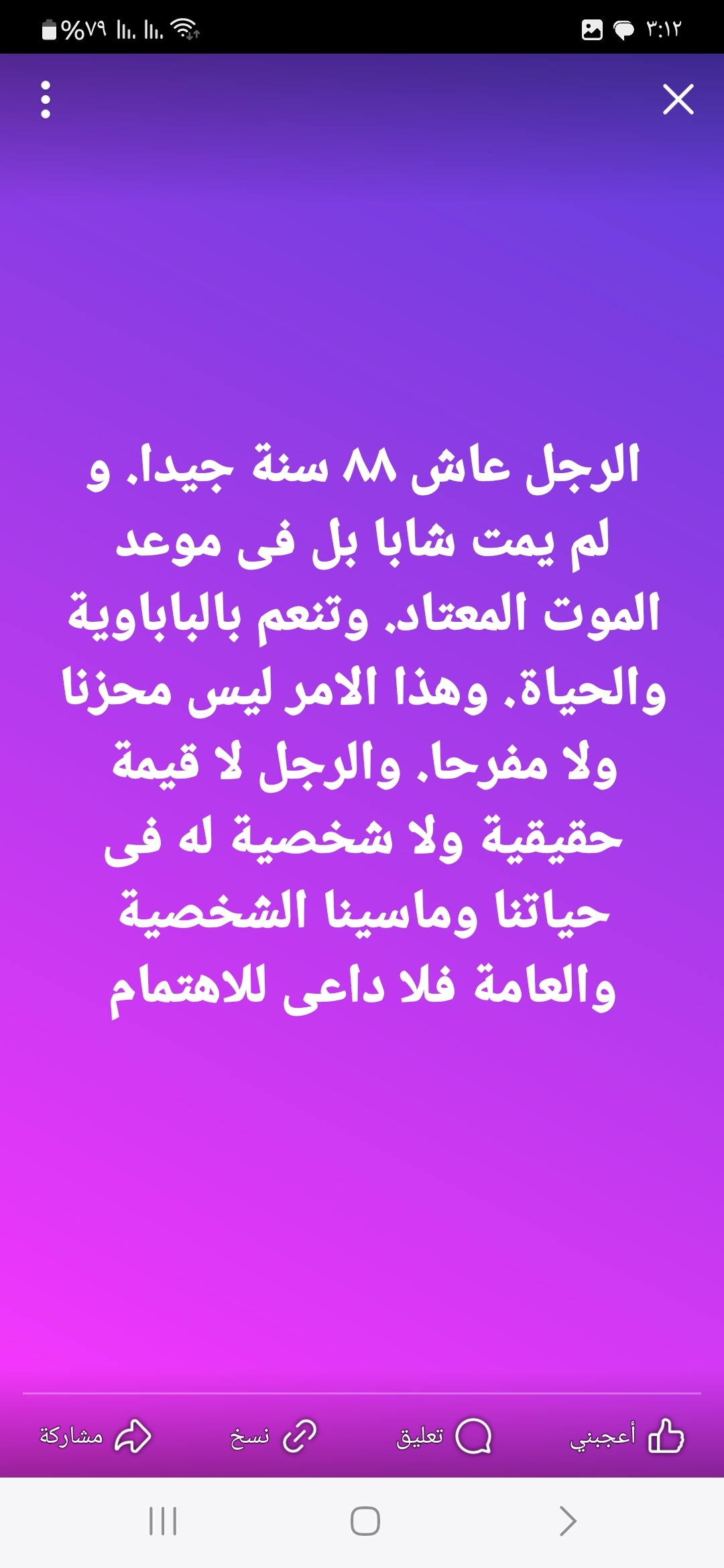Viewport: 724px width, 1568px height.
Task: Open recent apps from navigation bar
Action: pyautogui.click(x=163, y=1520)
